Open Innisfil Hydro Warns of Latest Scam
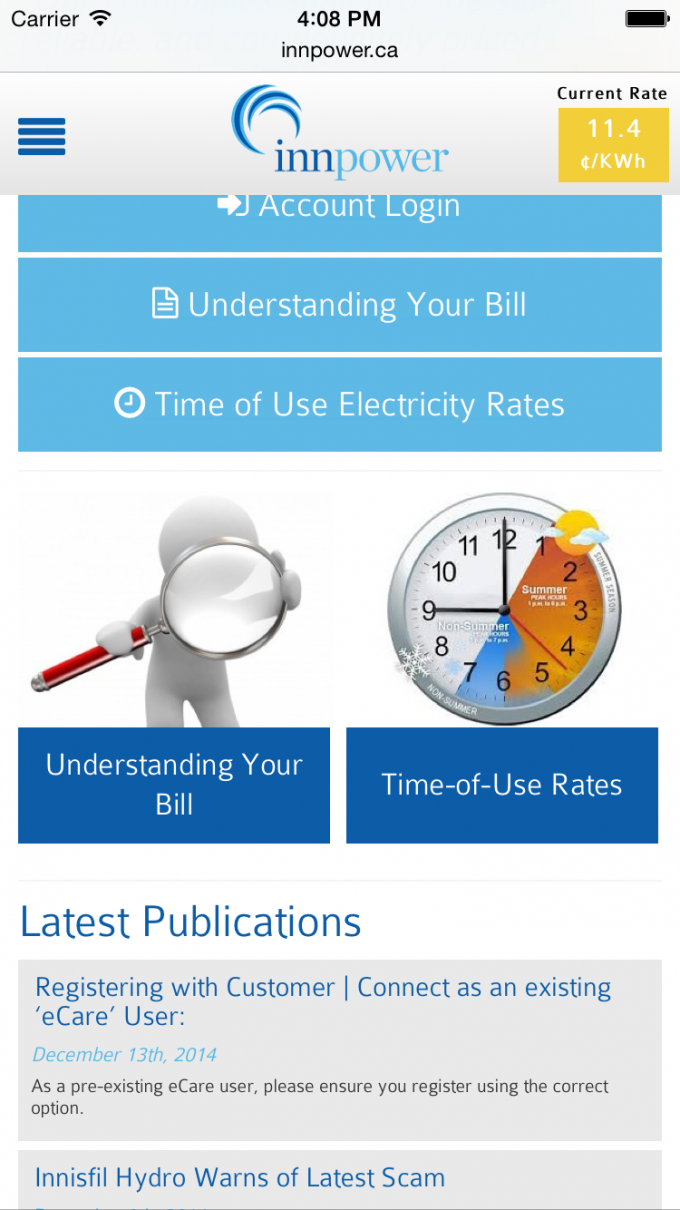 coord(240,1178)
